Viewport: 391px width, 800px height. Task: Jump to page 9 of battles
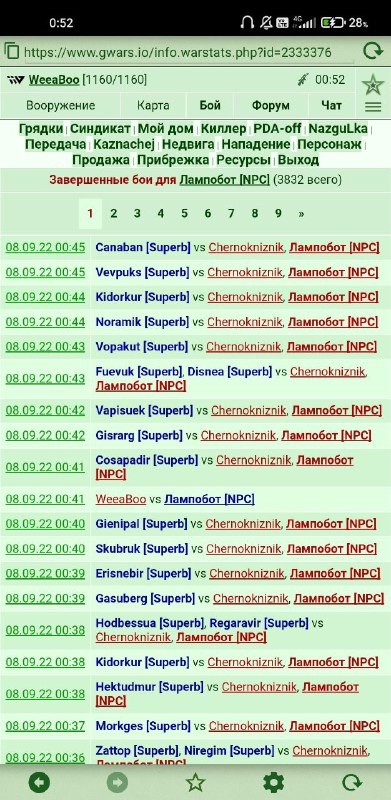click(278, 214)
